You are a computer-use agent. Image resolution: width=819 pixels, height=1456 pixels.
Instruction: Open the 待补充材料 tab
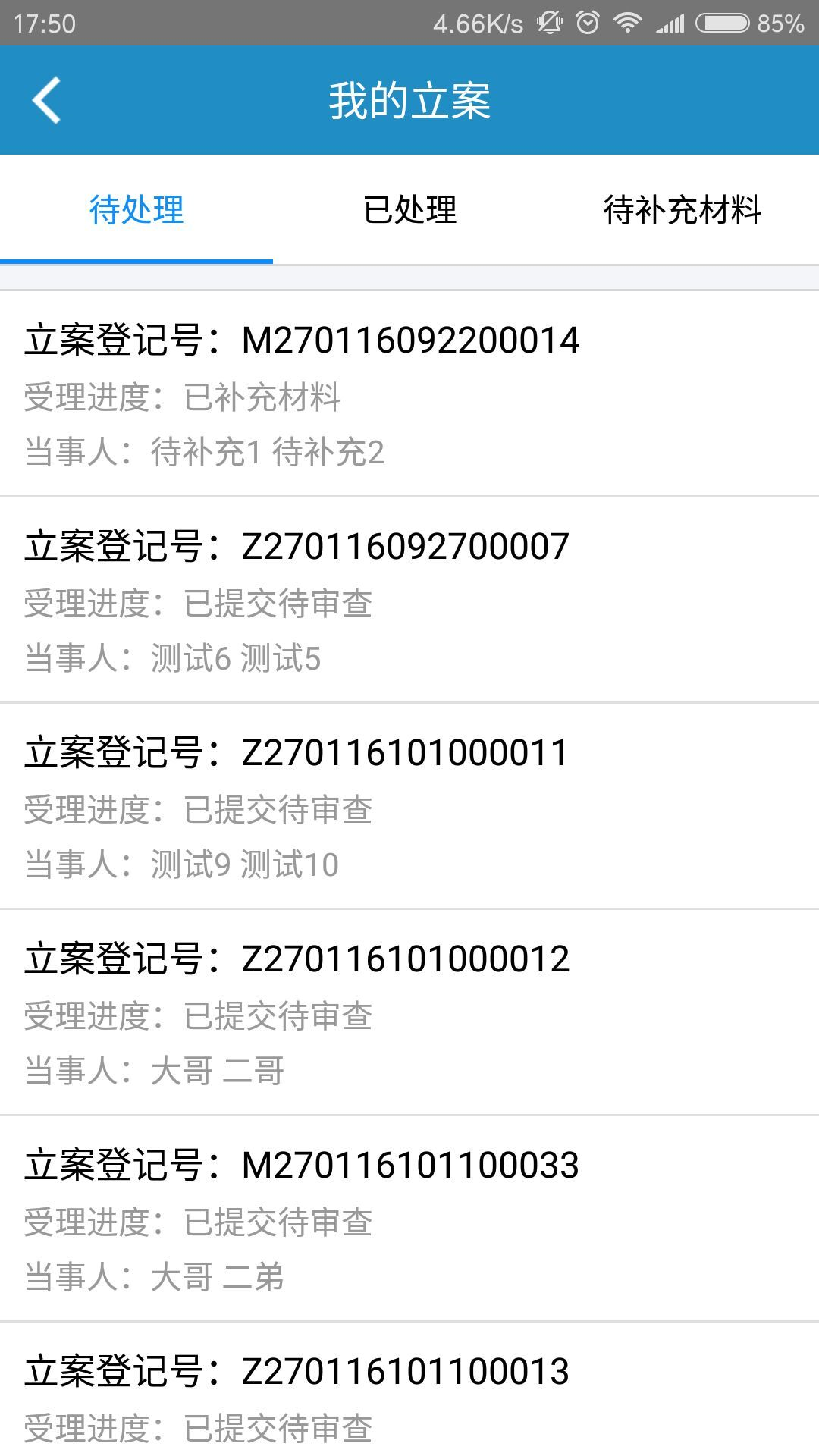[x=682, y=210]
